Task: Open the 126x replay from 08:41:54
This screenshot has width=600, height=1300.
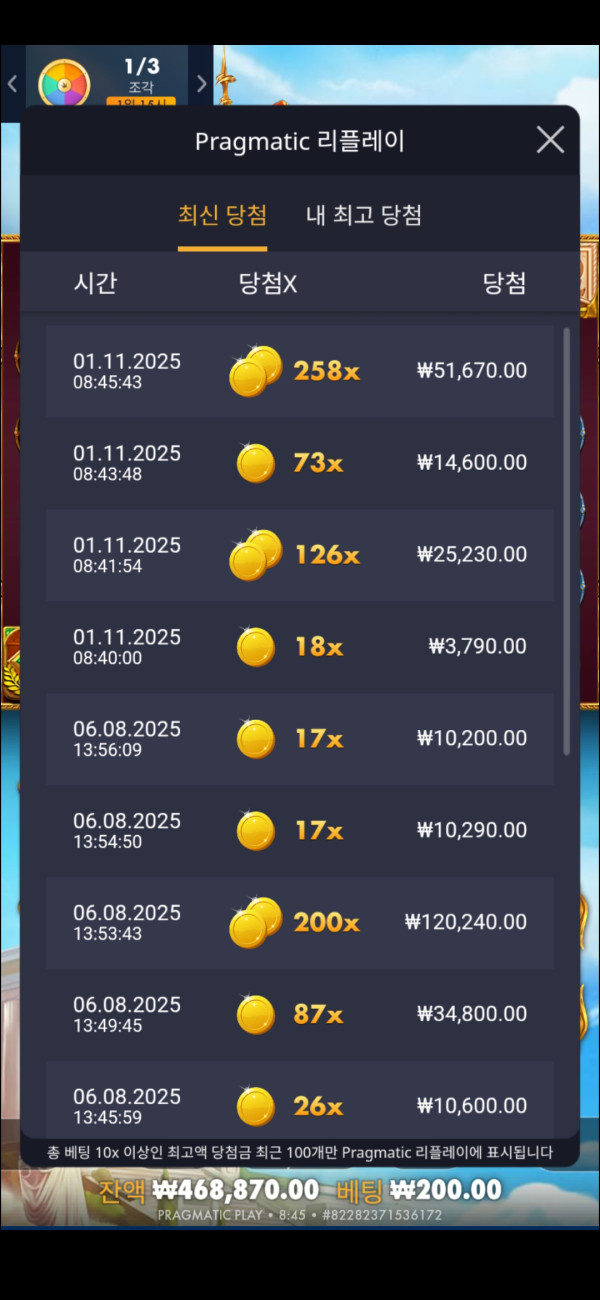Action: point(299,555)
